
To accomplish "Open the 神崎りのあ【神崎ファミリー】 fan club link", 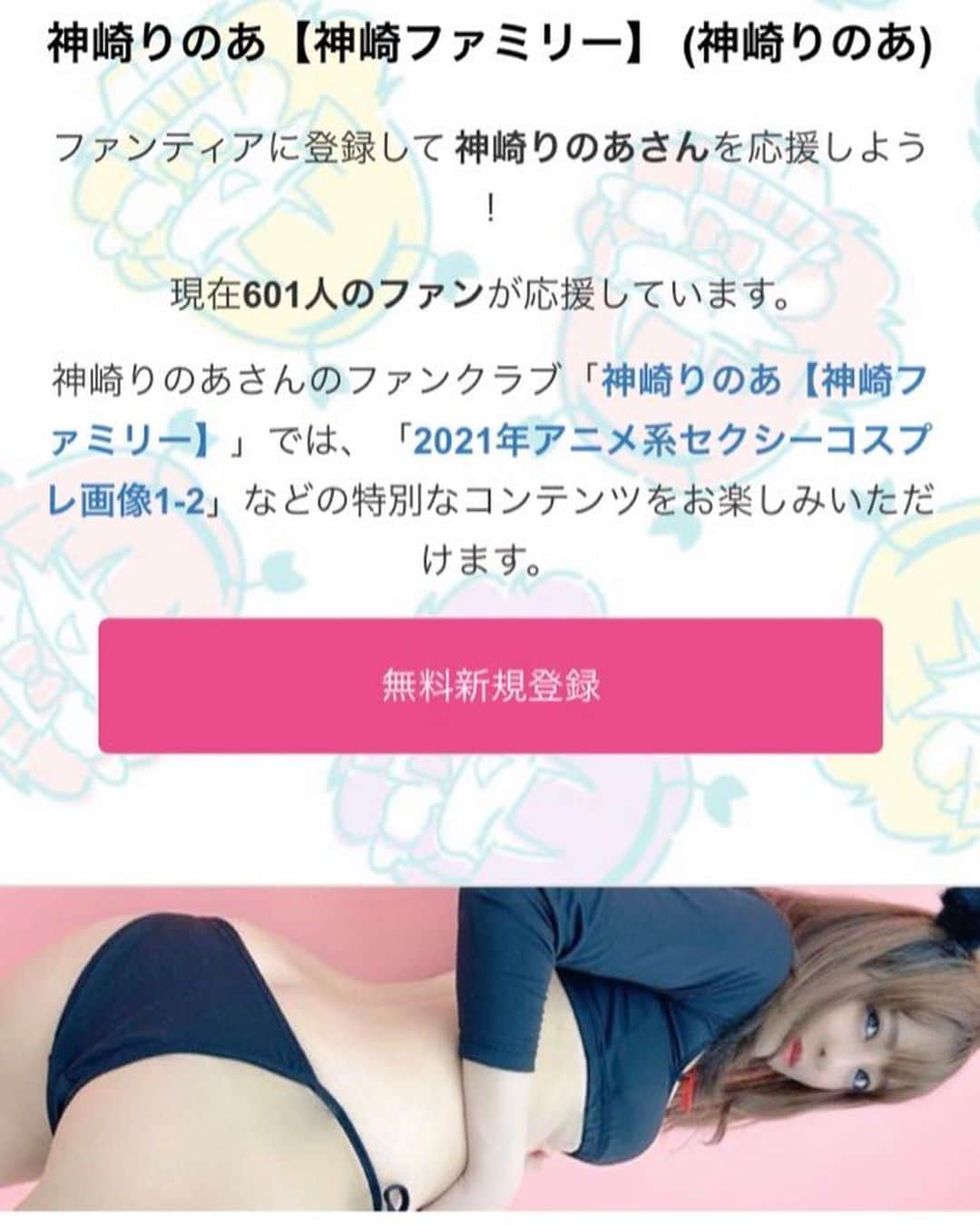I will click(x=762, y=382).
